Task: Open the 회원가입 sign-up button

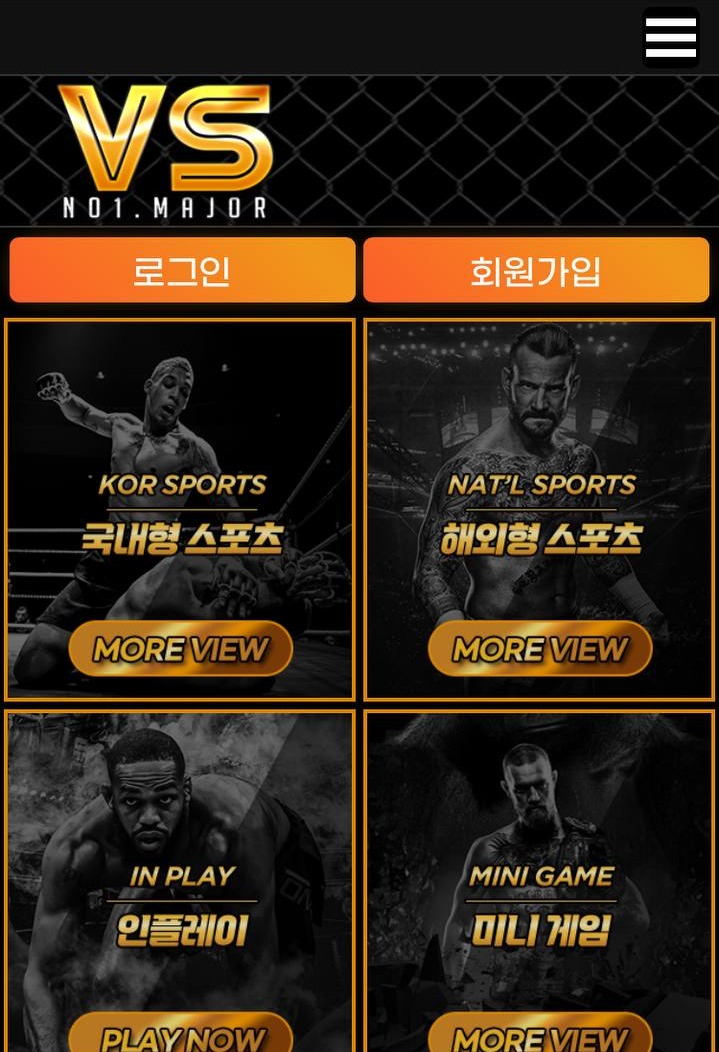Action: 536,270
